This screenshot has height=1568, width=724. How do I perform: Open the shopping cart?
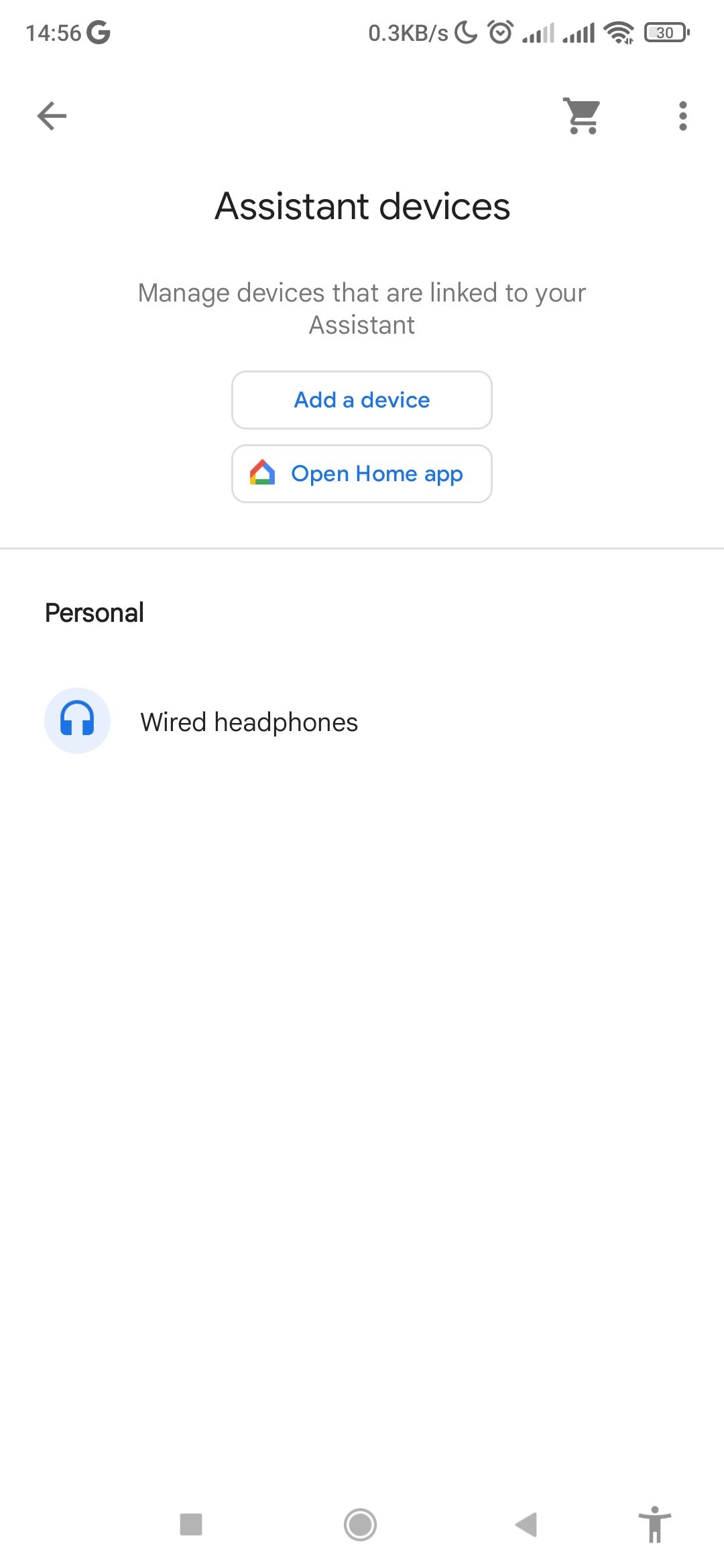tap(581, 115)
